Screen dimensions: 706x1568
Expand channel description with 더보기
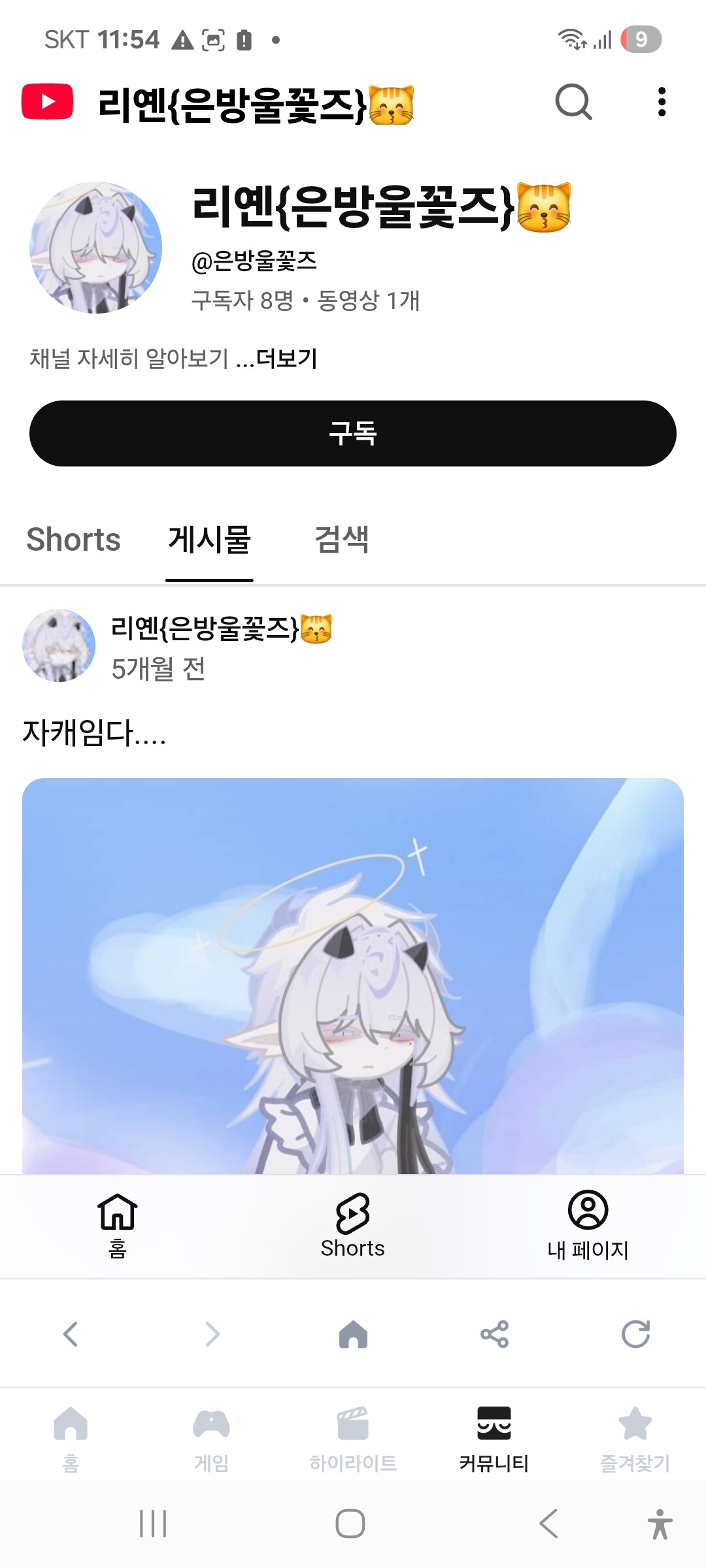[286, 359]
